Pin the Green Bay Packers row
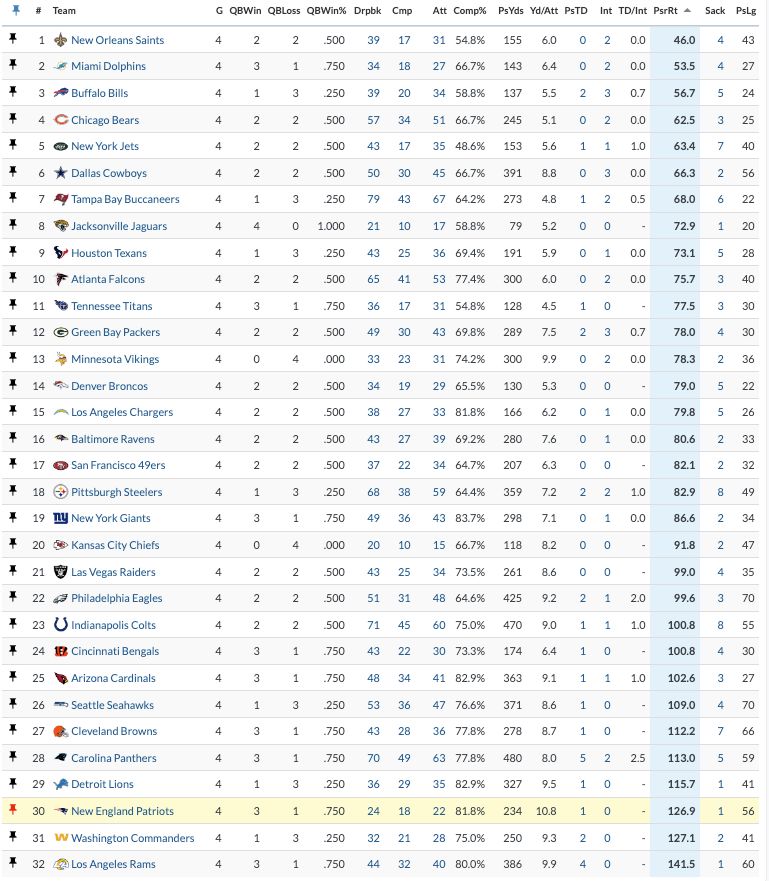Image resolution: width=769 pixels, height=881 pixels. [x=13, y=331]
